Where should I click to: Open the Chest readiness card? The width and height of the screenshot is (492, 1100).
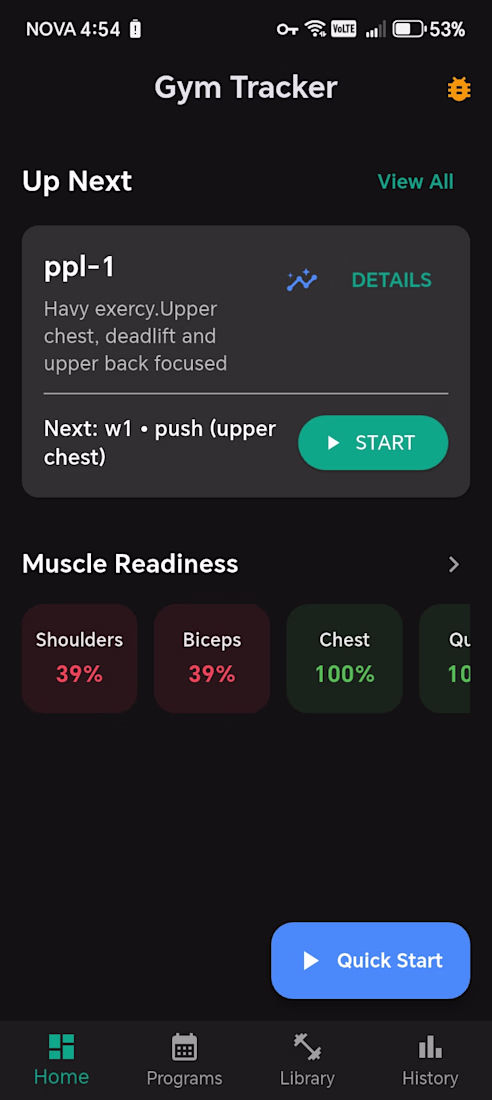click(344, 658)
